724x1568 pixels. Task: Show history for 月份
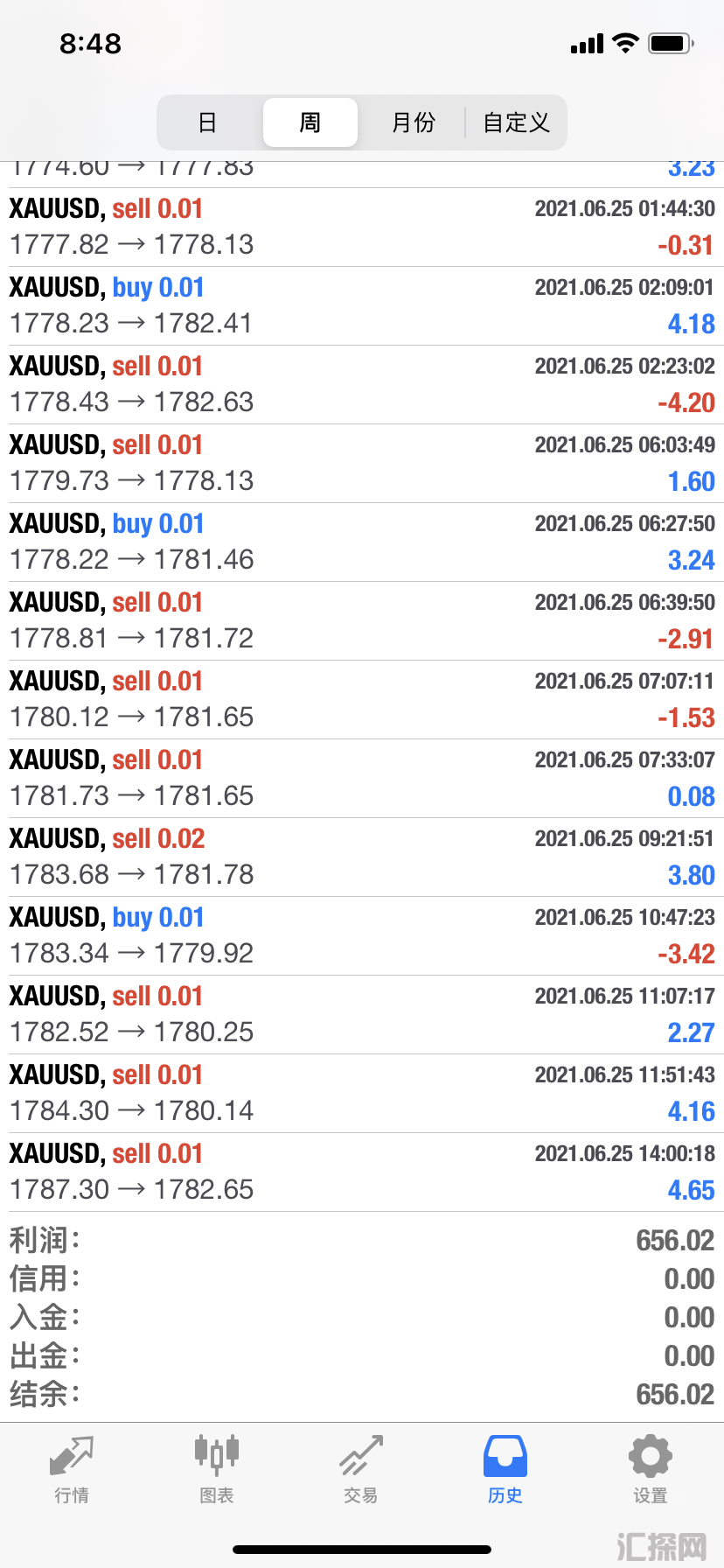coord(413,122)
